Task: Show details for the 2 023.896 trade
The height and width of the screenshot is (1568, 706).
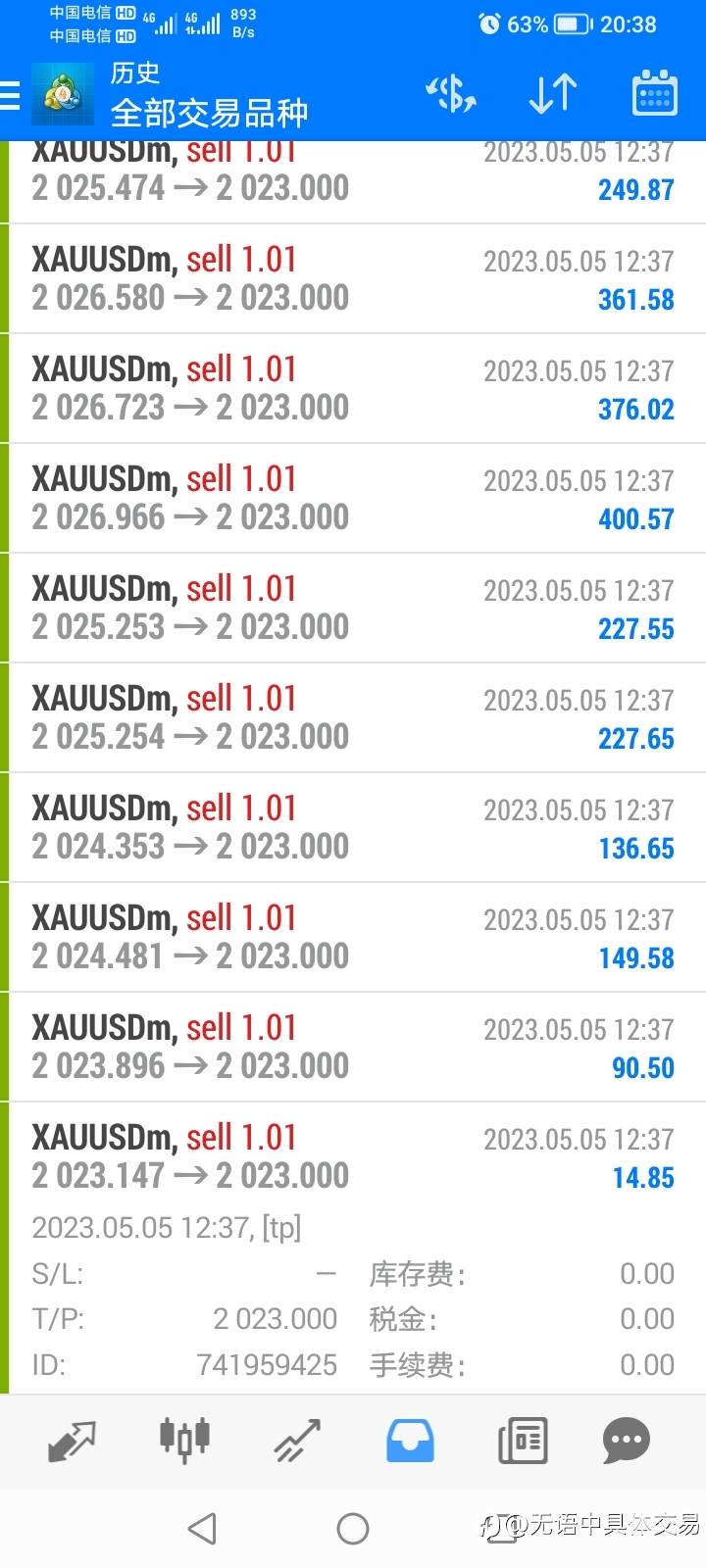Action: (x=353, y=1047)
